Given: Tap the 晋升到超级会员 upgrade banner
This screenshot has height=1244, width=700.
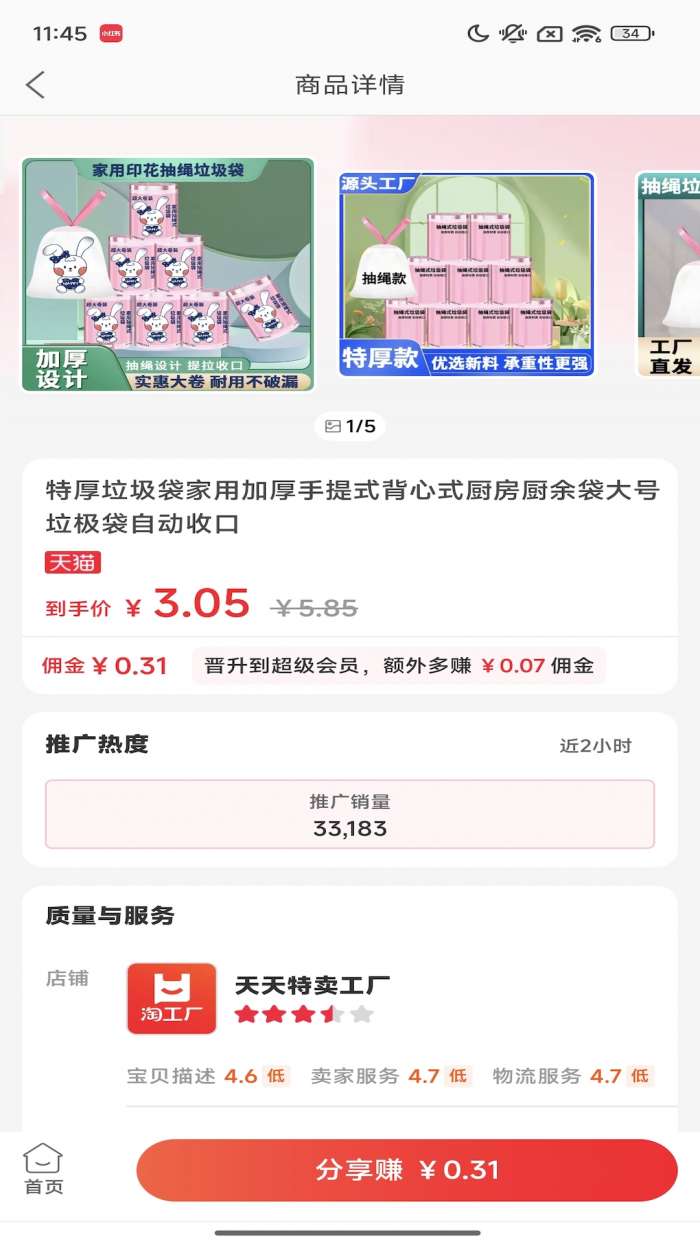Looking at the screenshot, I should [x=398, y=666].
